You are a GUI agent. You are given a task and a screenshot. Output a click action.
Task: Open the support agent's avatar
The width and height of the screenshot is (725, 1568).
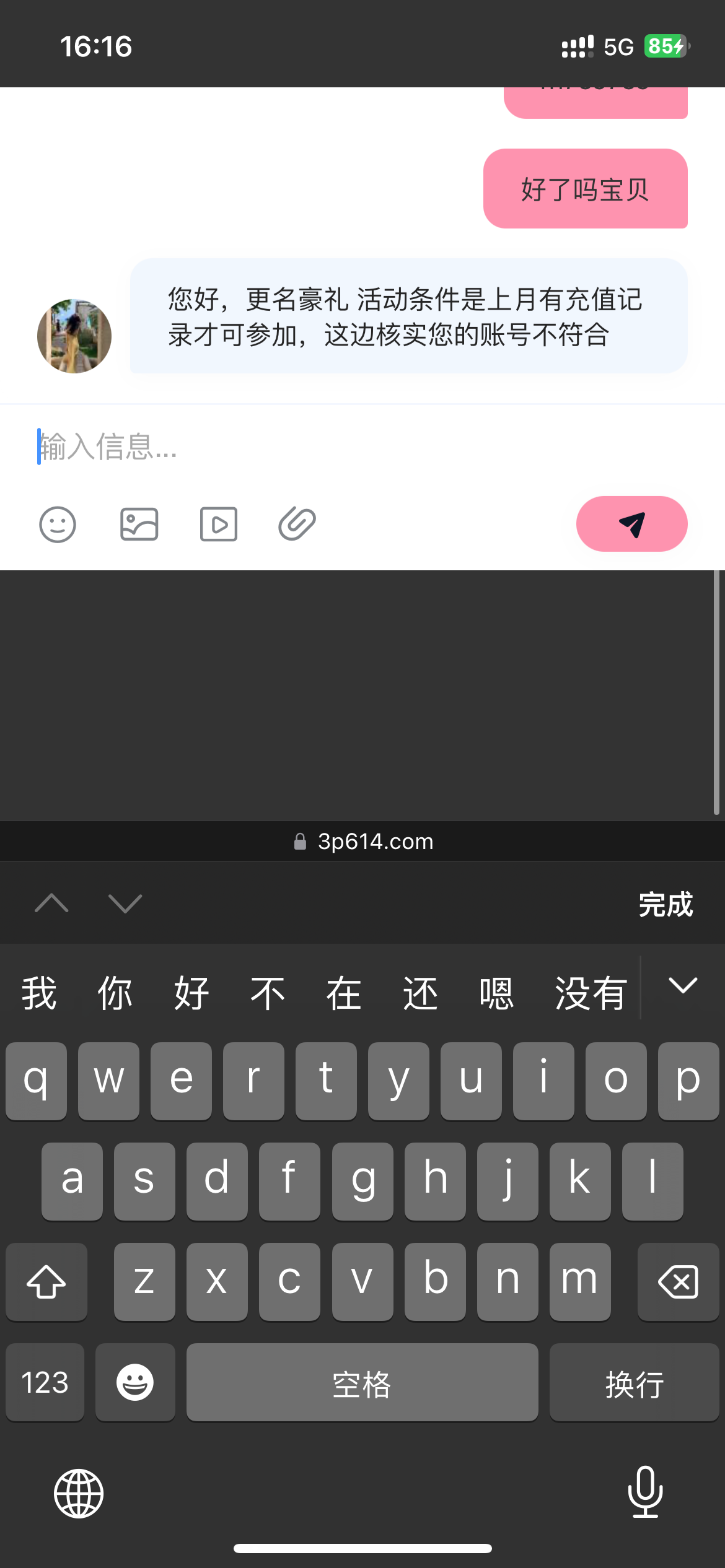coord(74,336)
